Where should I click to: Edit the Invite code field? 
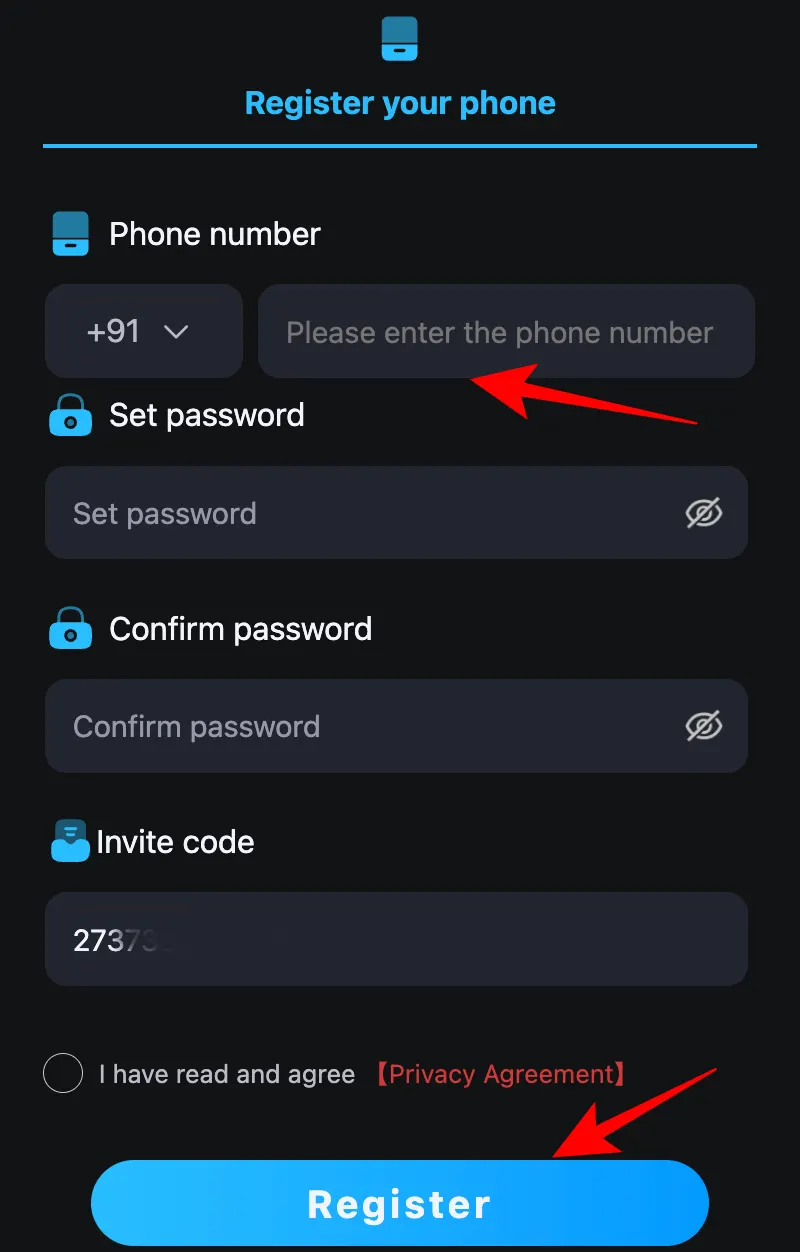[x=396, y=939]
